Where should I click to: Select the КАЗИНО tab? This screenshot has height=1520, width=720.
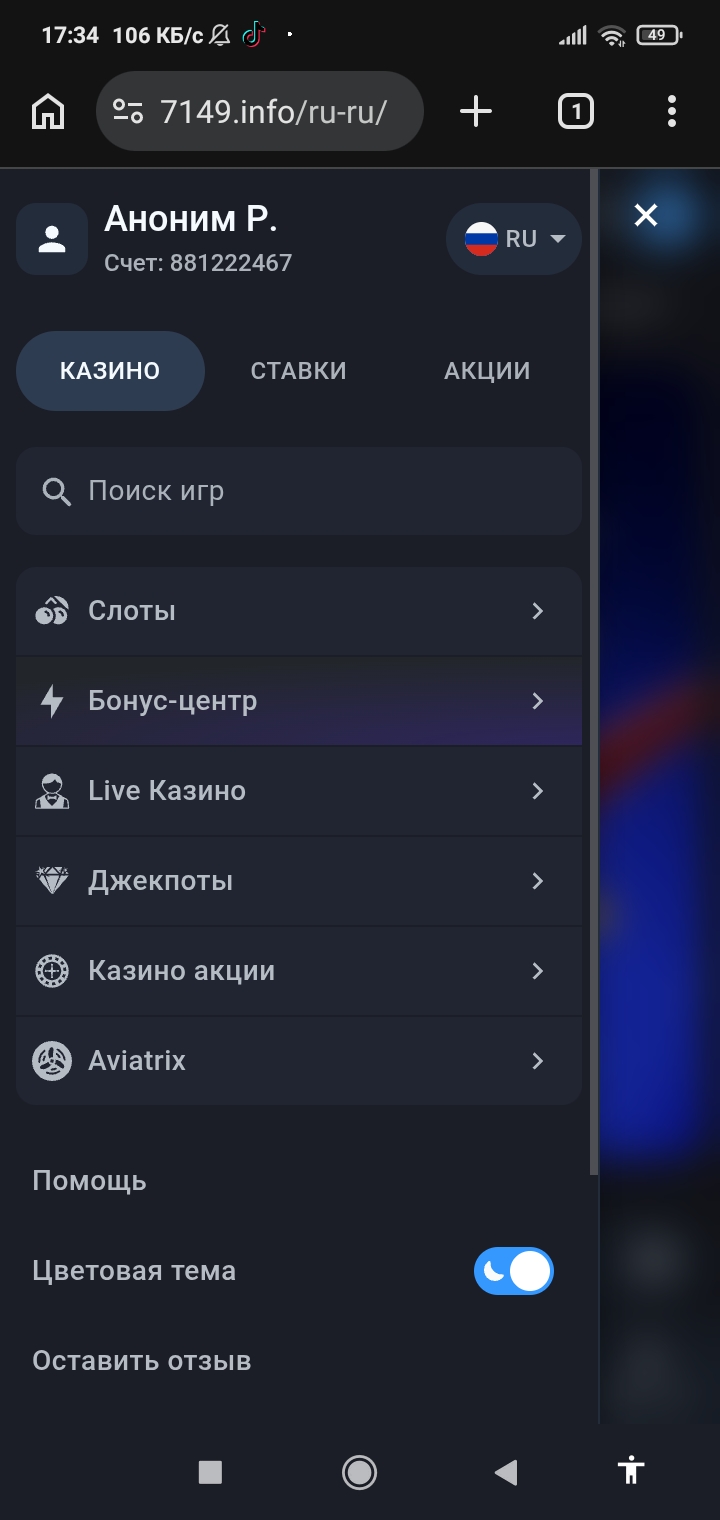110,371
